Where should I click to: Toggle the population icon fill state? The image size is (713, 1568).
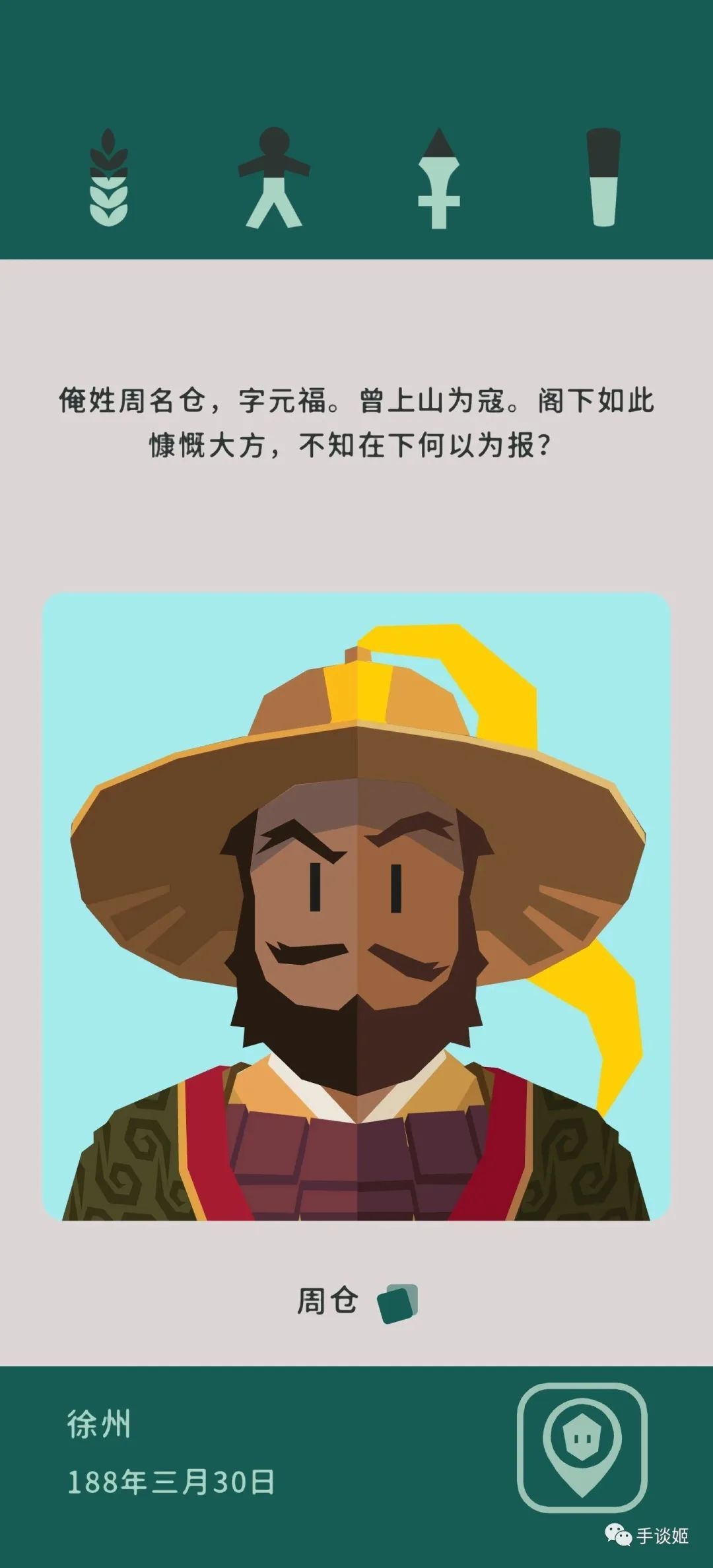[273, 177]
